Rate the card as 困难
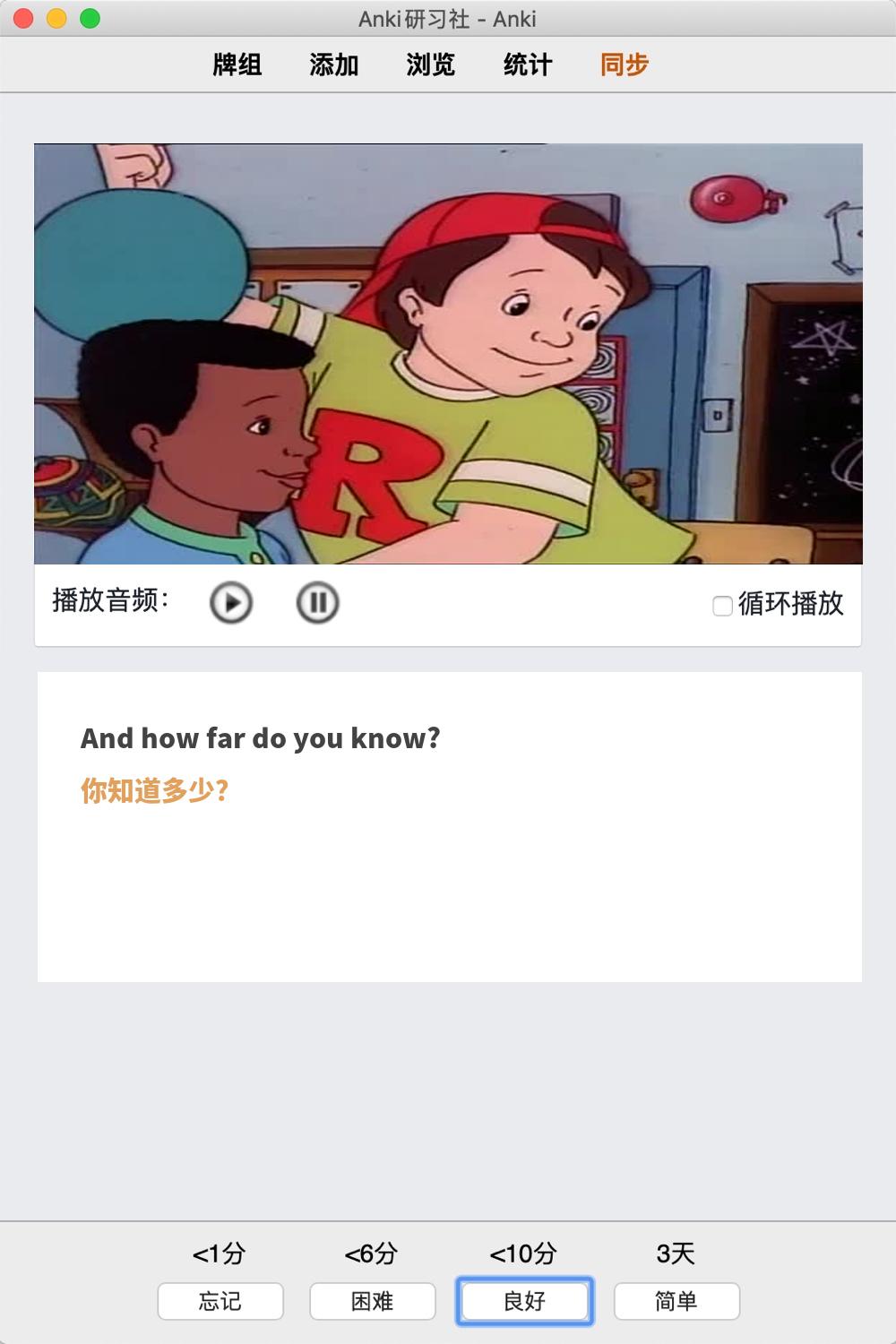896x1344 pixels. tap(373, 1301)
